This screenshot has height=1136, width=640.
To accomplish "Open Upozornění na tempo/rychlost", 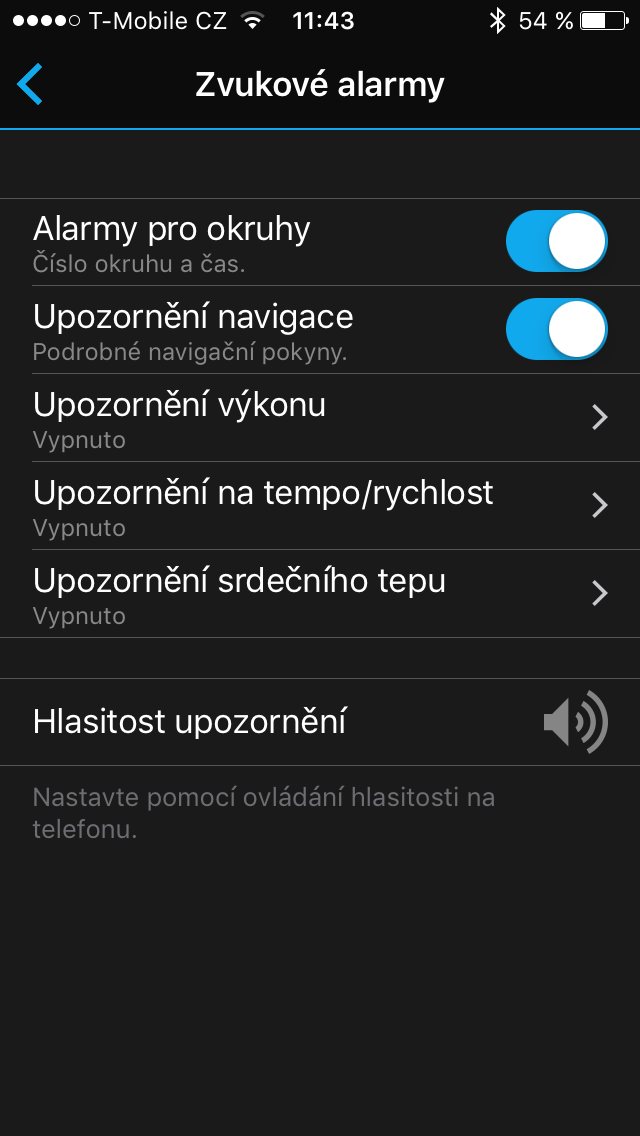I will click(320, 506).
